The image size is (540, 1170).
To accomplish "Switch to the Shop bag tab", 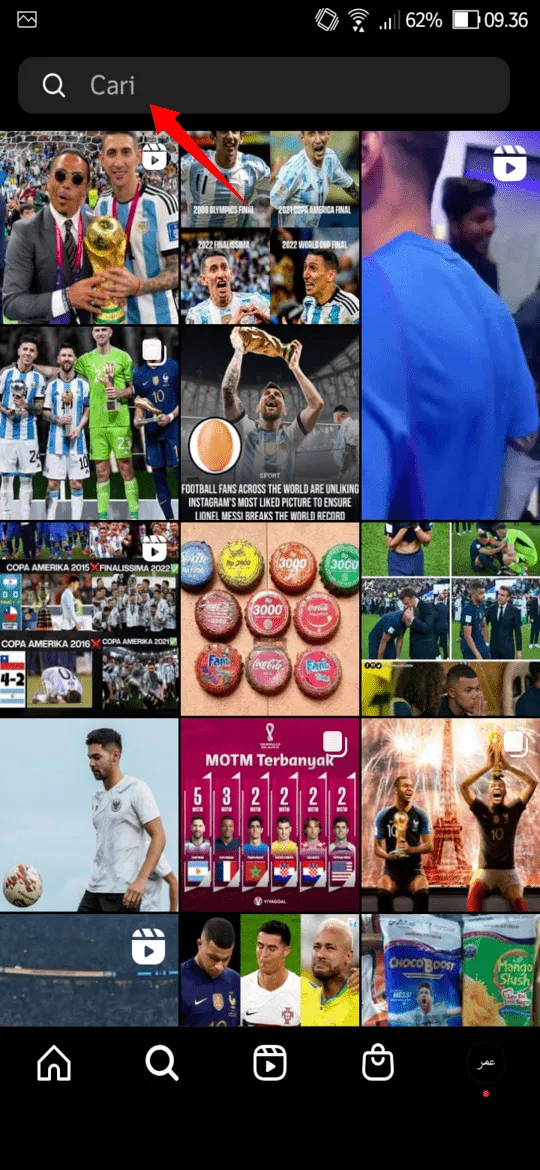I will [x=377, y=1062].
